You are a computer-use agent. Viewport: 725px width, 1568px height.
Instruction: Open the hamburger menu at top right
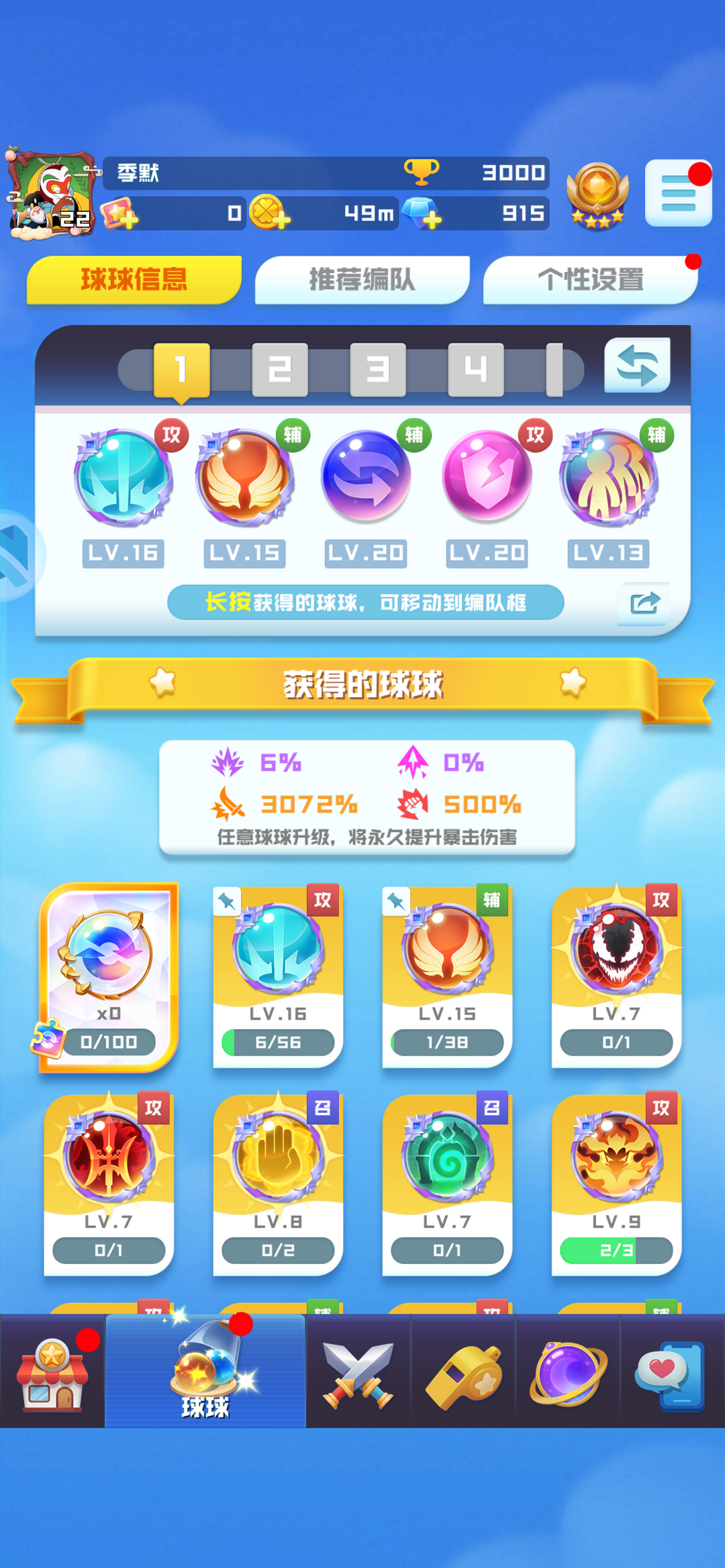(678, 193)
